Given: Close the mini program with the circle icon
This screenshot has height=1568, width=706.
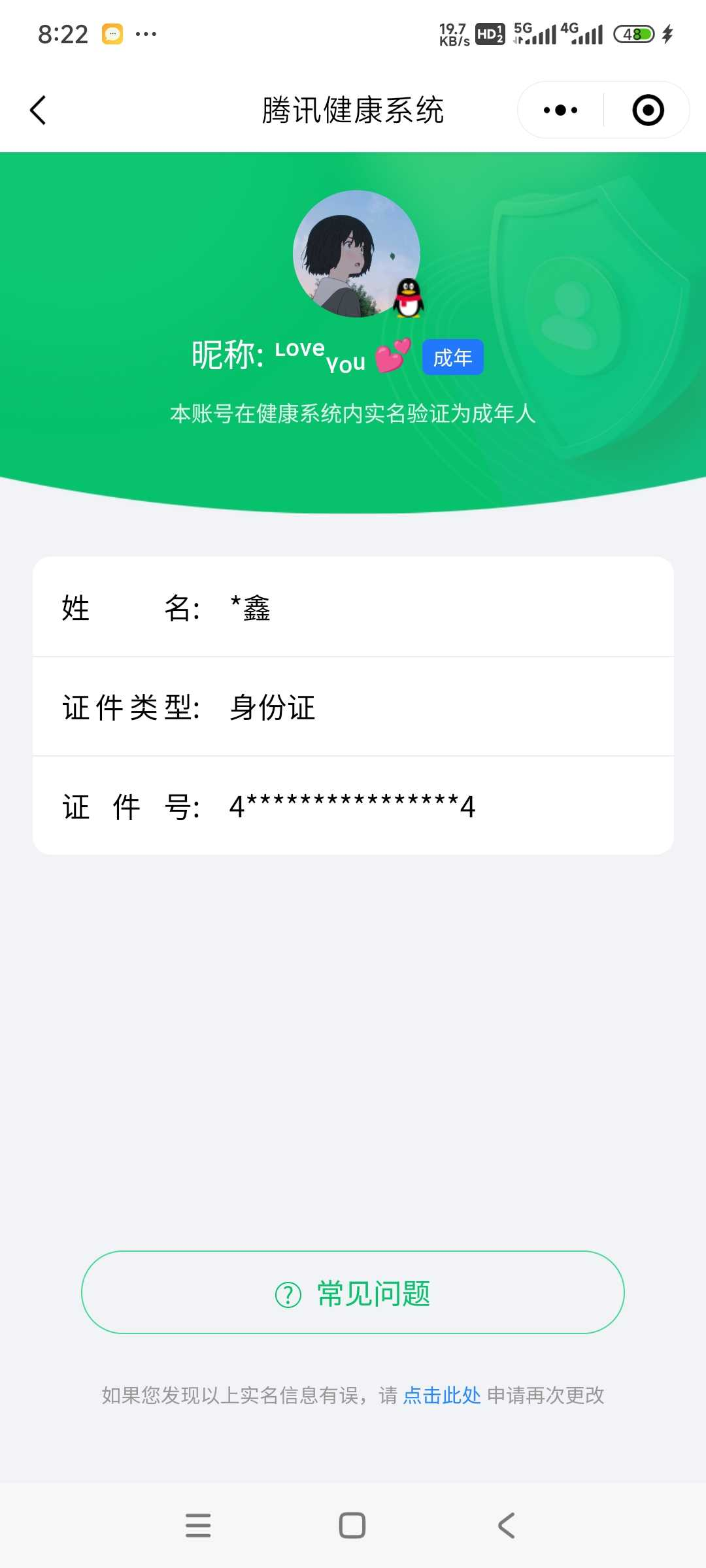Looking at the screenshot, I should [x=646, y=109].
